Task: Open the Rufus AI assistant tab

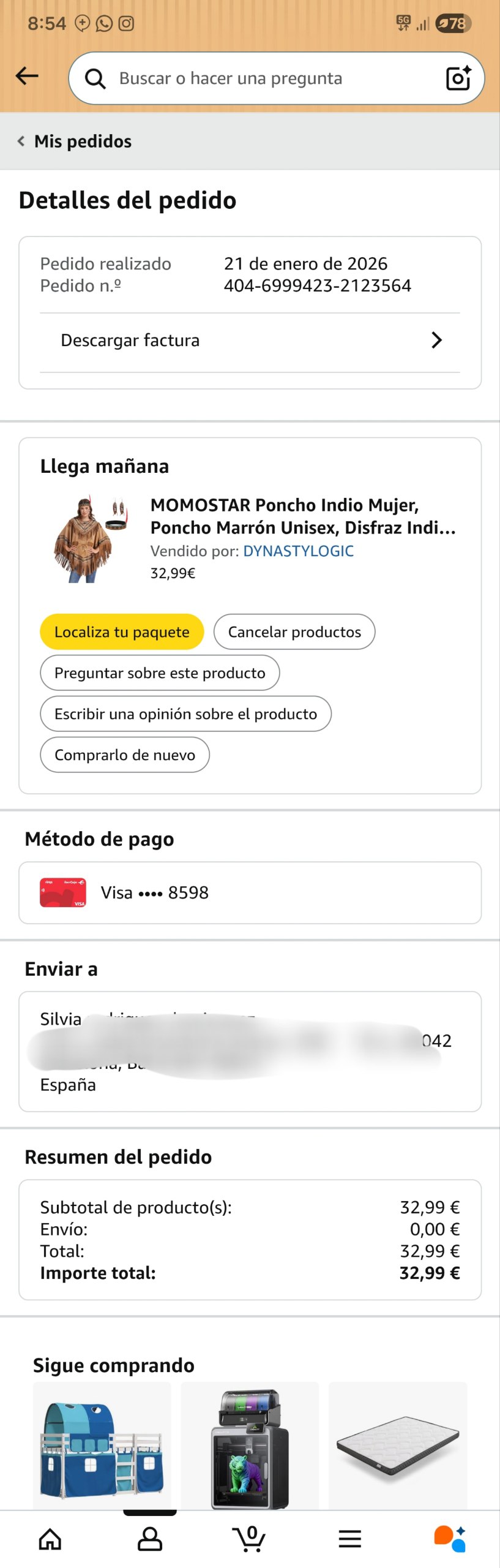Action: 450,1539
